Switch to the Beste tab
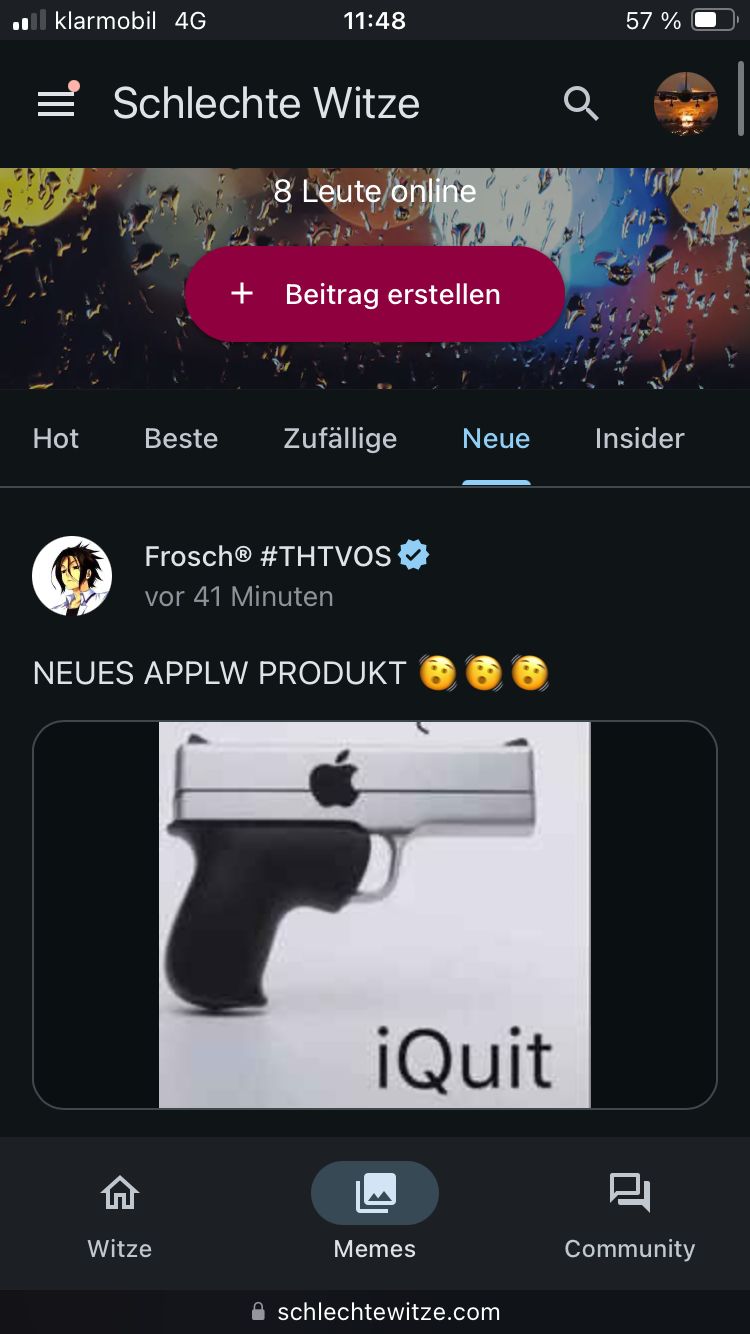Screen dimensions: 750x1334 click(x=181, y=438)
